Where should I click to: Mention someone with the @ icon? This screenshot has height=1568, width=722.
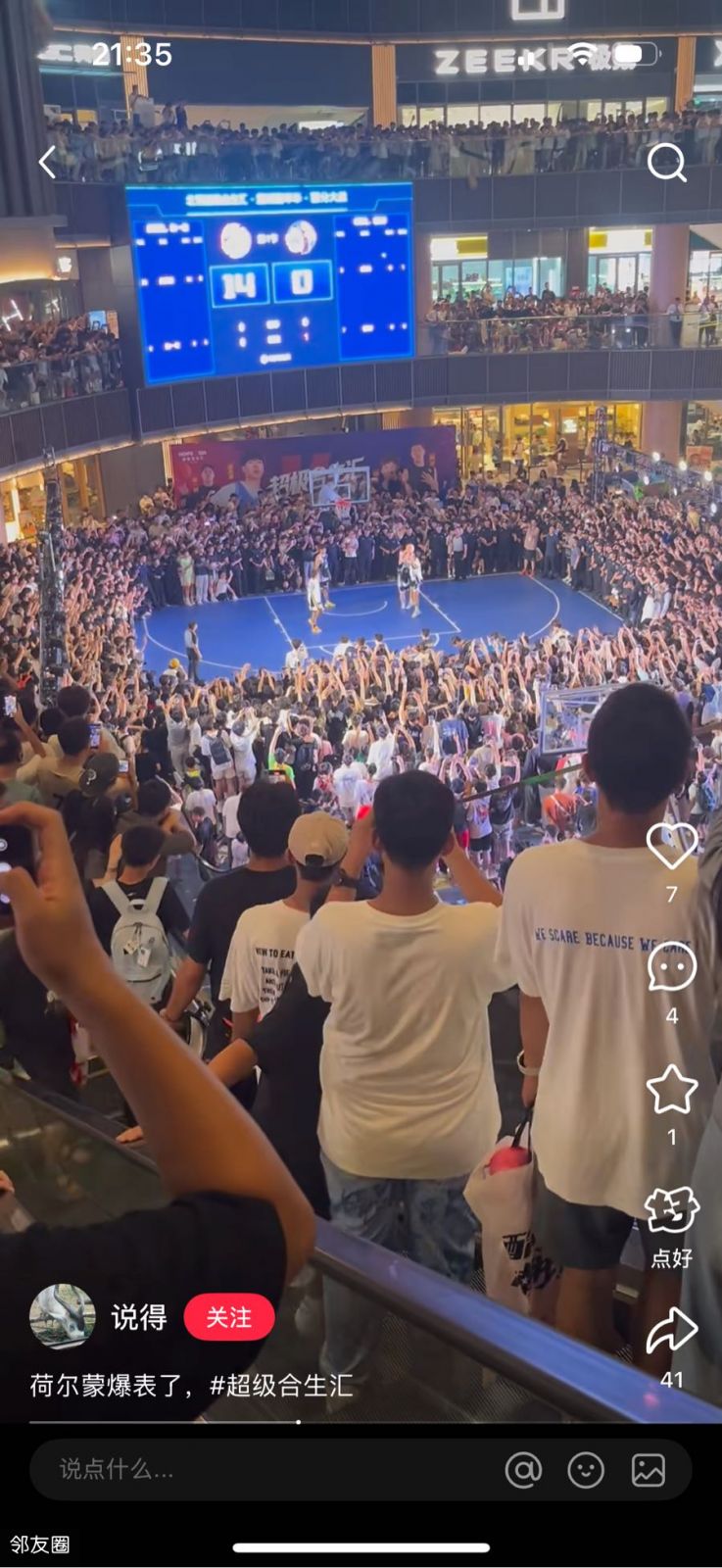click(523, 1469)
